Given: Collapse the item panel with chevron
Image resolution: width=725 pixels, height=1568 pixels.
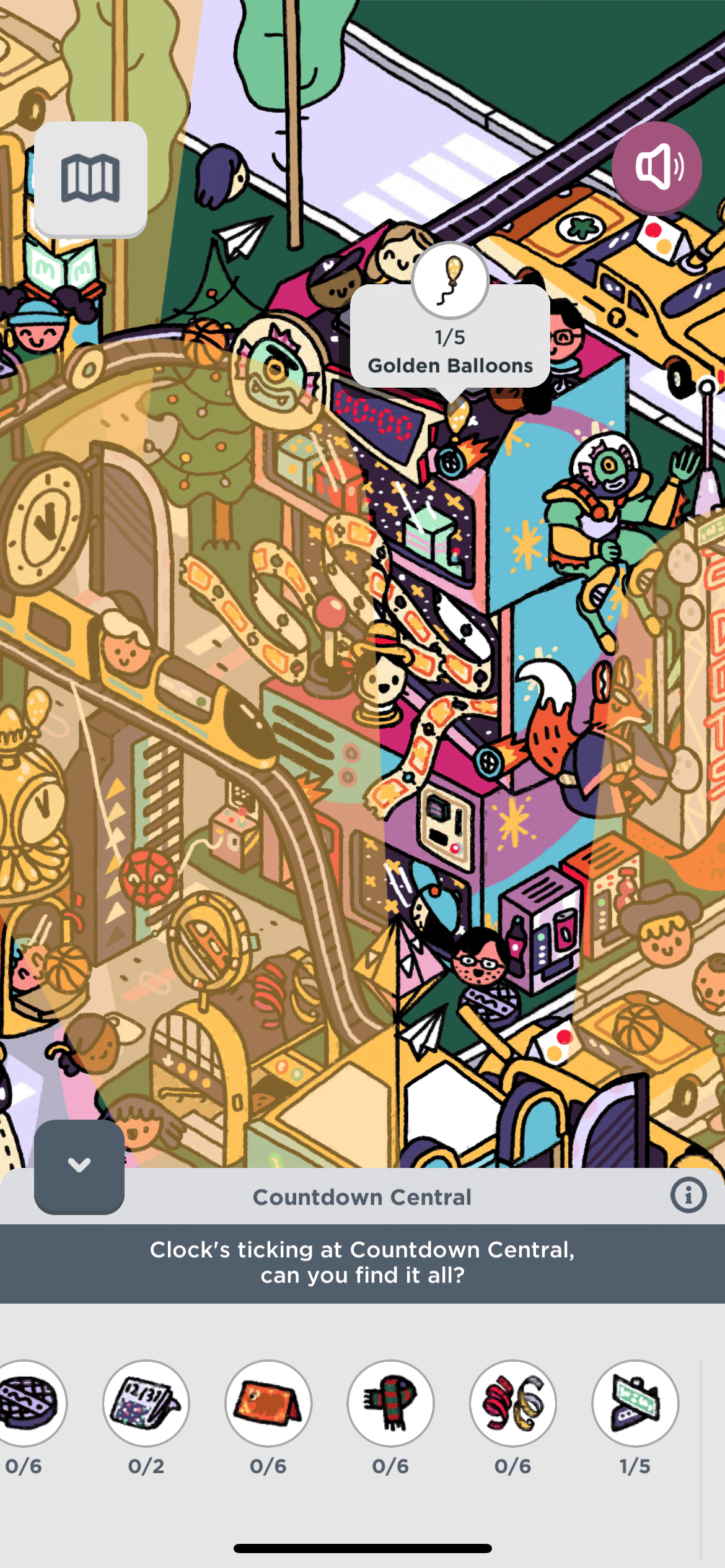Looking at the screenshot, I should pyautogui.click(x=79, y=1165).
